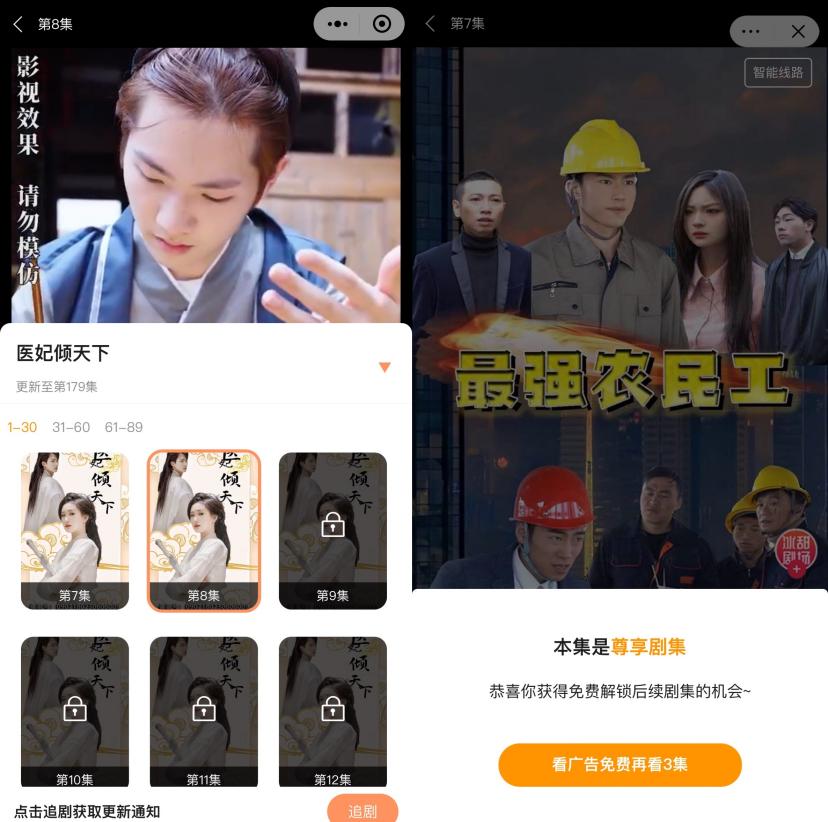Add the 冰甜剧场 floating badge
This screenshot has height=822, width=828.
797,552
